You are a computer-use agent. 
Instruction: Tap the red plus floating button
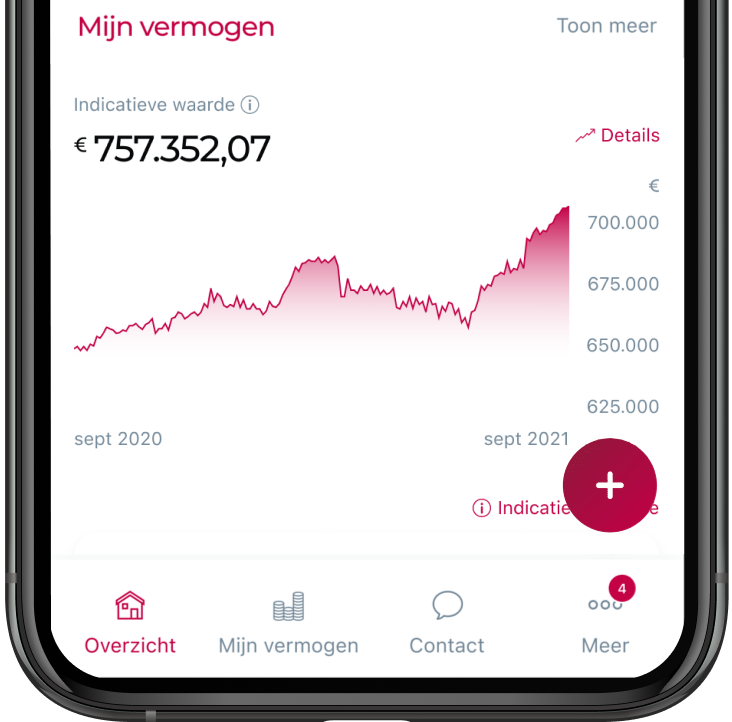click(609, 485)
